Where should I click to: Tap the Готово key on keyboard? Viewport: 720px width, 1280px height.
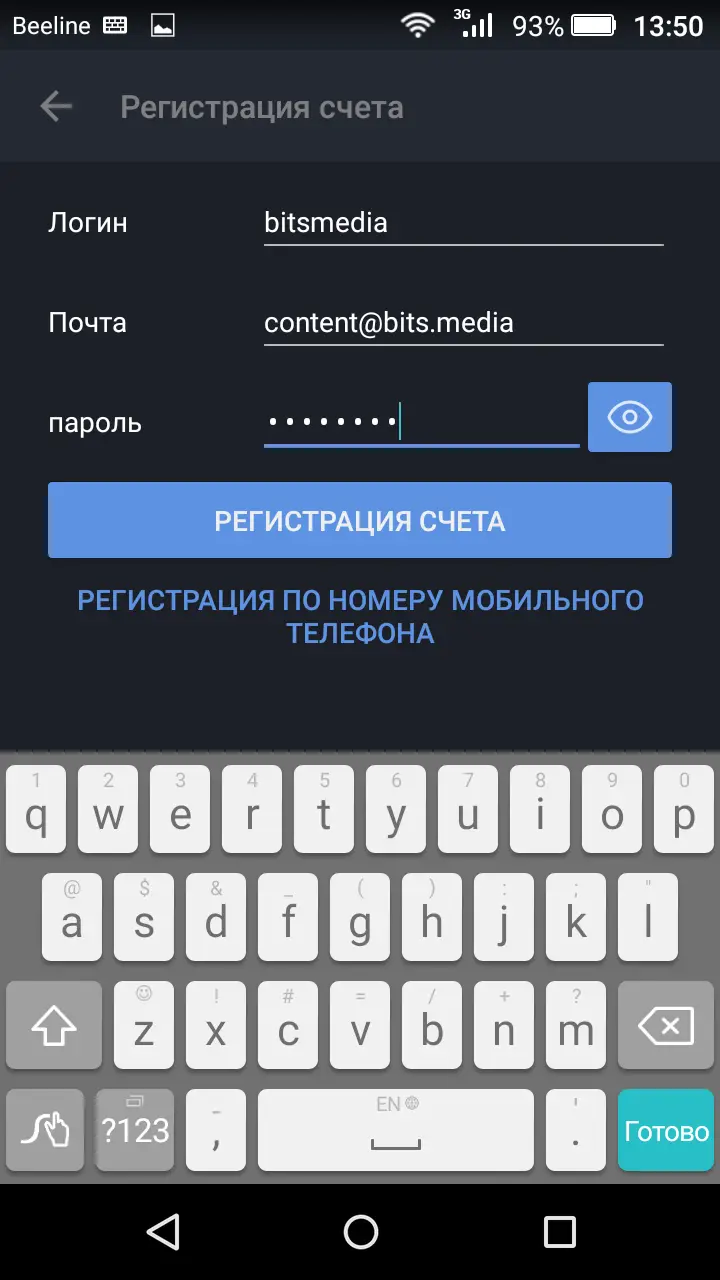coord(666,1131)
